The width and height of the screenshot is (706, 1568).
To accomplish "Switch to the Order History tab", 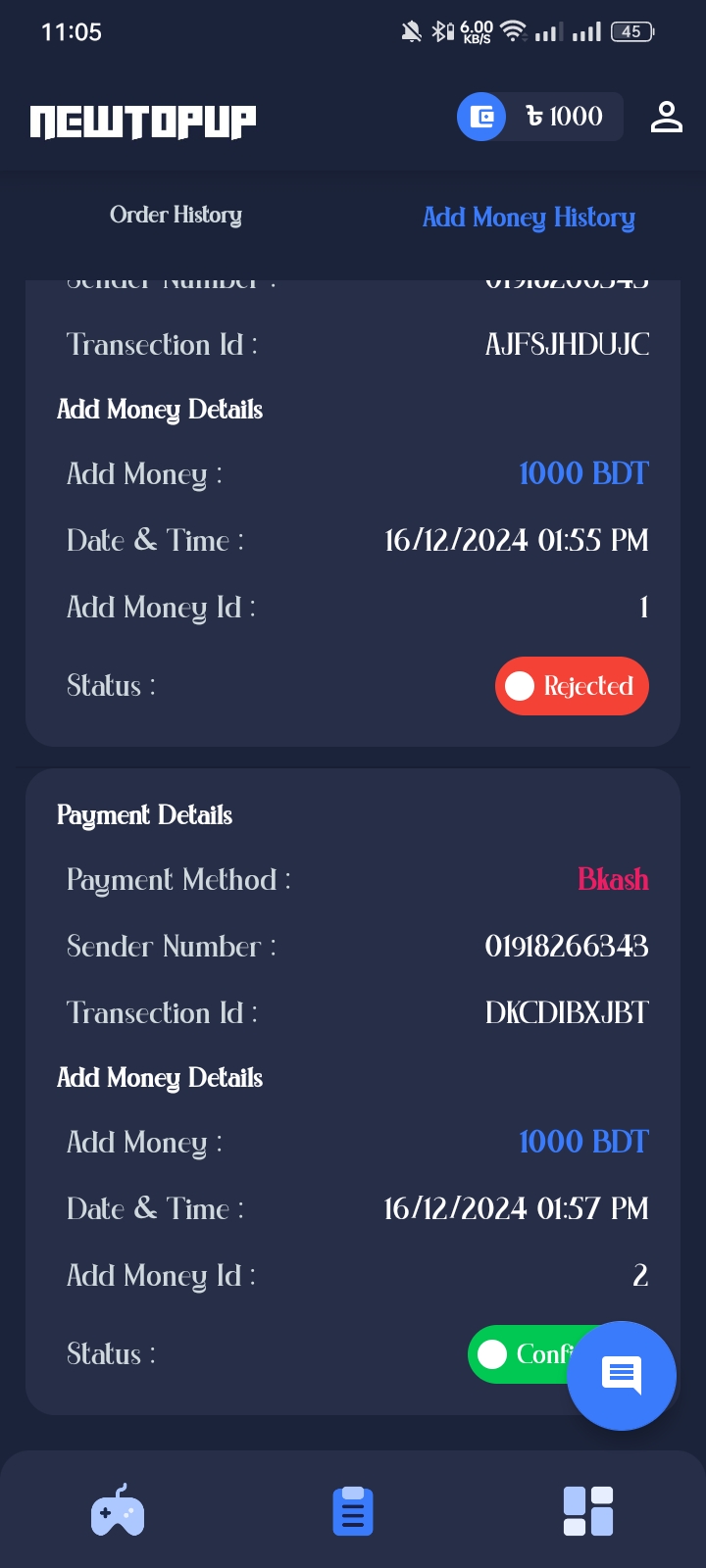I will click(x=176, y=215).
